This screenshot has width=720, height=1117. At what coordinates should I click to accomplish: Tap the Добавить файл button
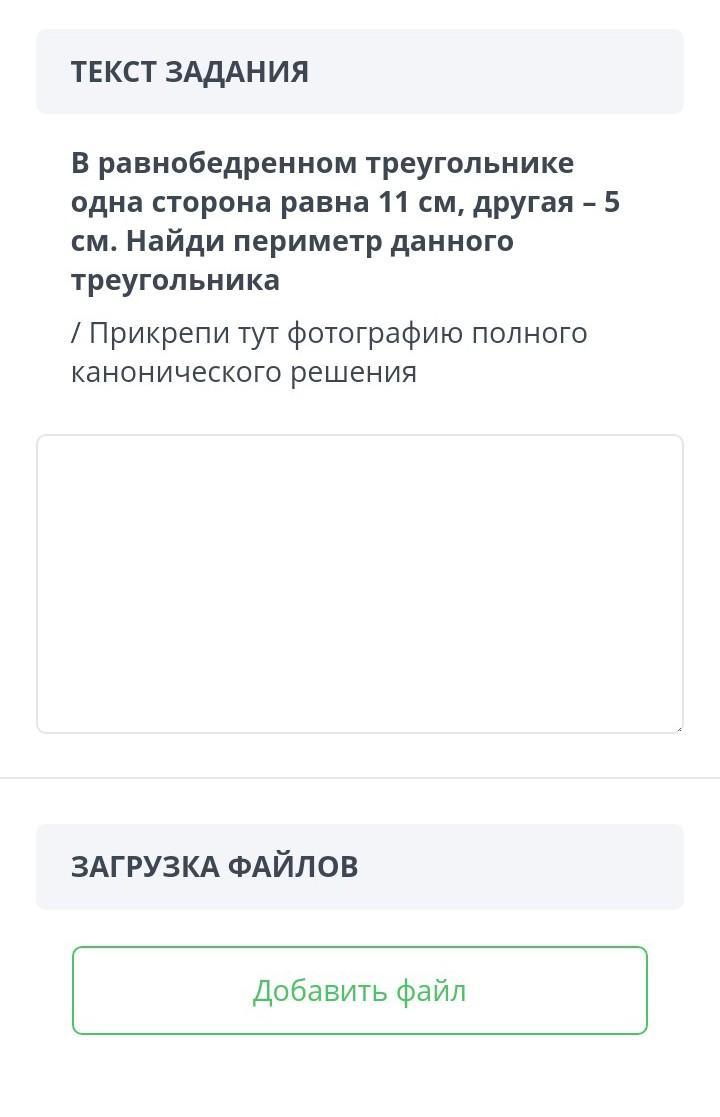pos(360,990)
